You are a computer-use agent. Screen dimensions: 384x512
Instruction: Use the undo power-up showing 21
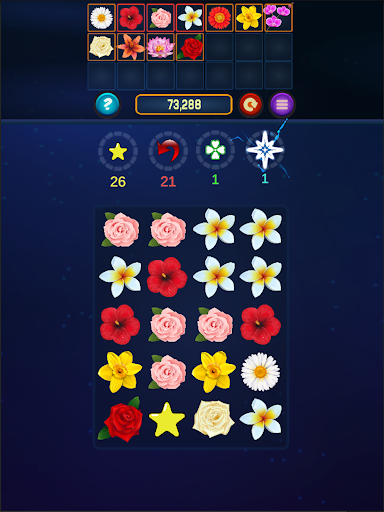[168, 152]
